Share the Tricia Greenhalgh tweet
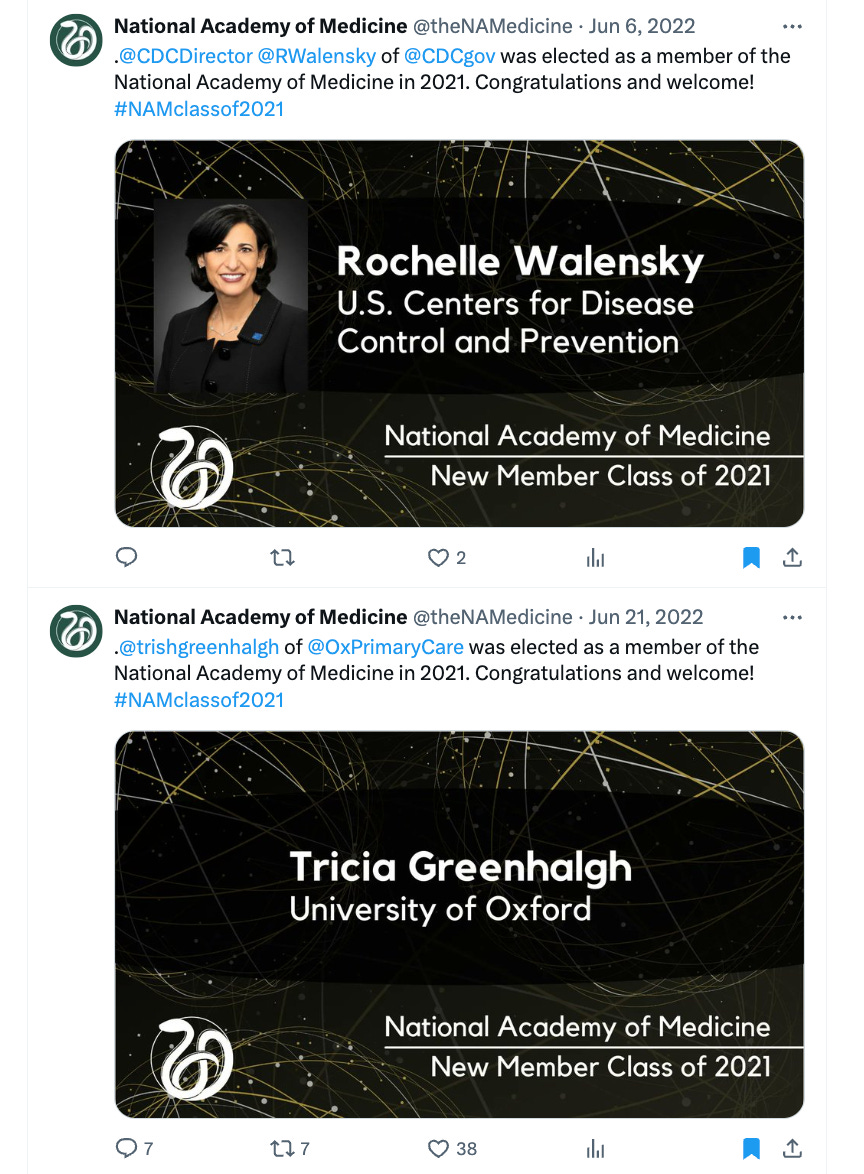The image size is (864, 1174). [793, 1148]
